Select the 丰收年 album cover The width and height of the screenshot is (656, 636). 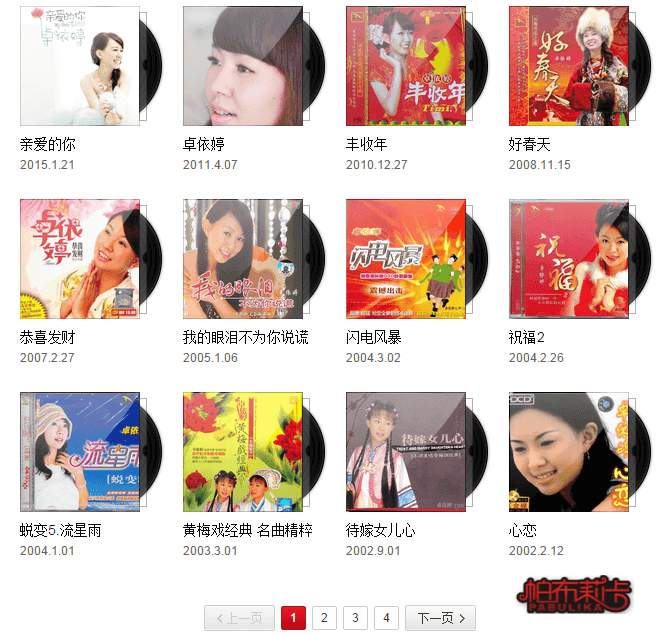406,66
